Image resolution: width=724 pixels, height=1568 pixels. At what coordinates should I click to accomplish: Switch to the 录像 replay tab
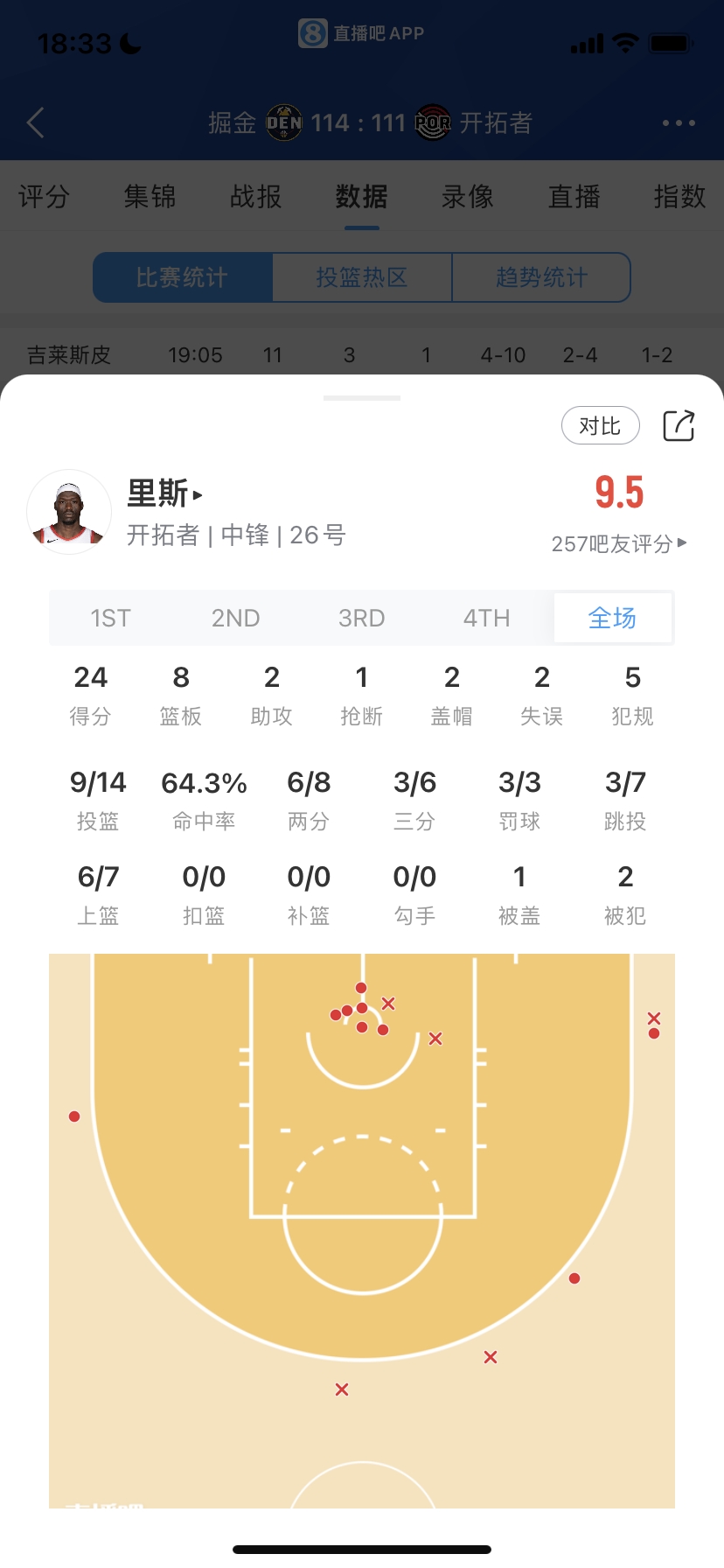coord(468,197)
